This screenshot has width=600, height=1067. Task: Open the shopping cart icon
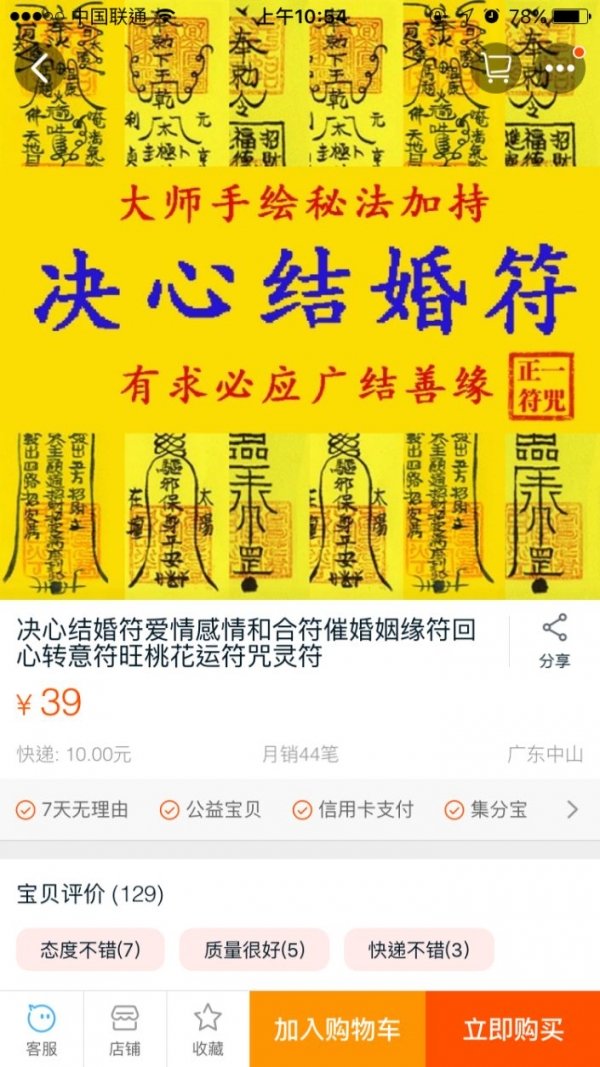point(497,68)
